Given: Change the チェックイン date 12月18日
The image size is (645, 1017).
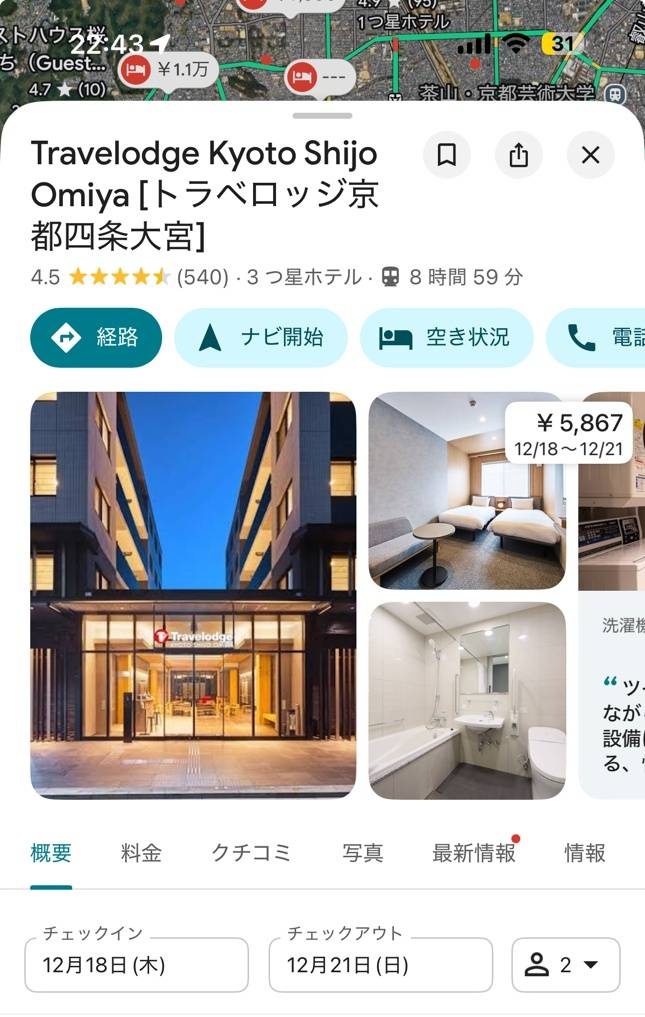Looking at the screenshot, I should 136,965.
